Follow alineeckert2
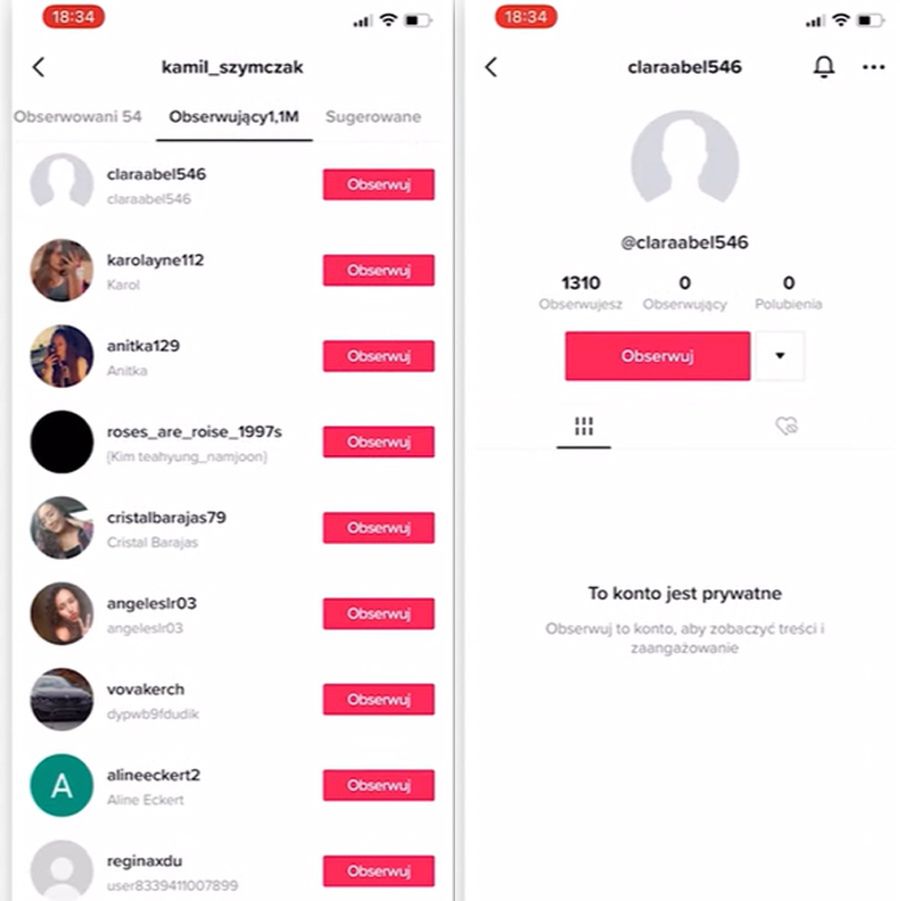This screenshot has width=900, height=901. (378, 785)
